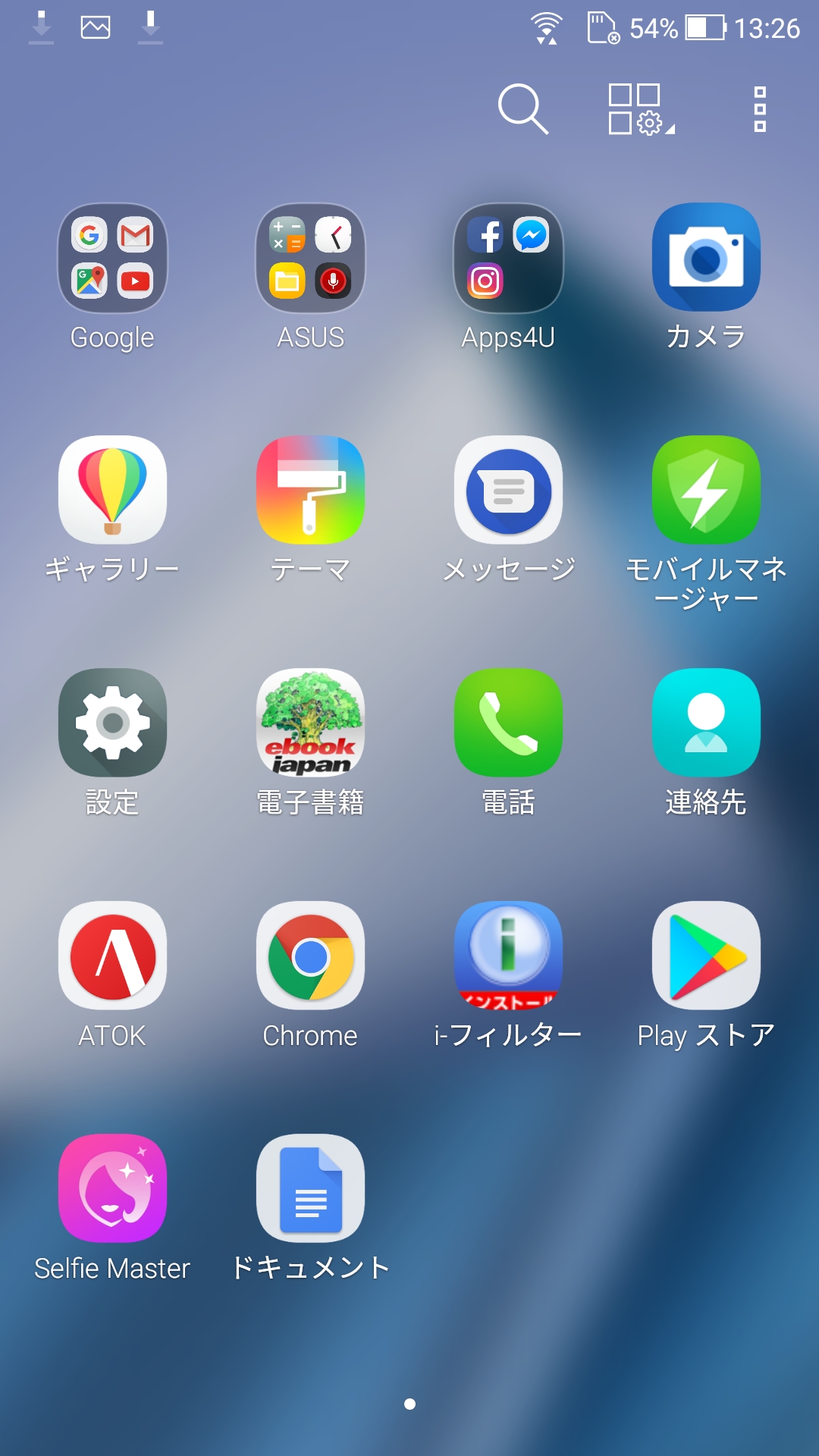Open the ATOK keyboard app

pyautogui.click(x=112, y=957)
